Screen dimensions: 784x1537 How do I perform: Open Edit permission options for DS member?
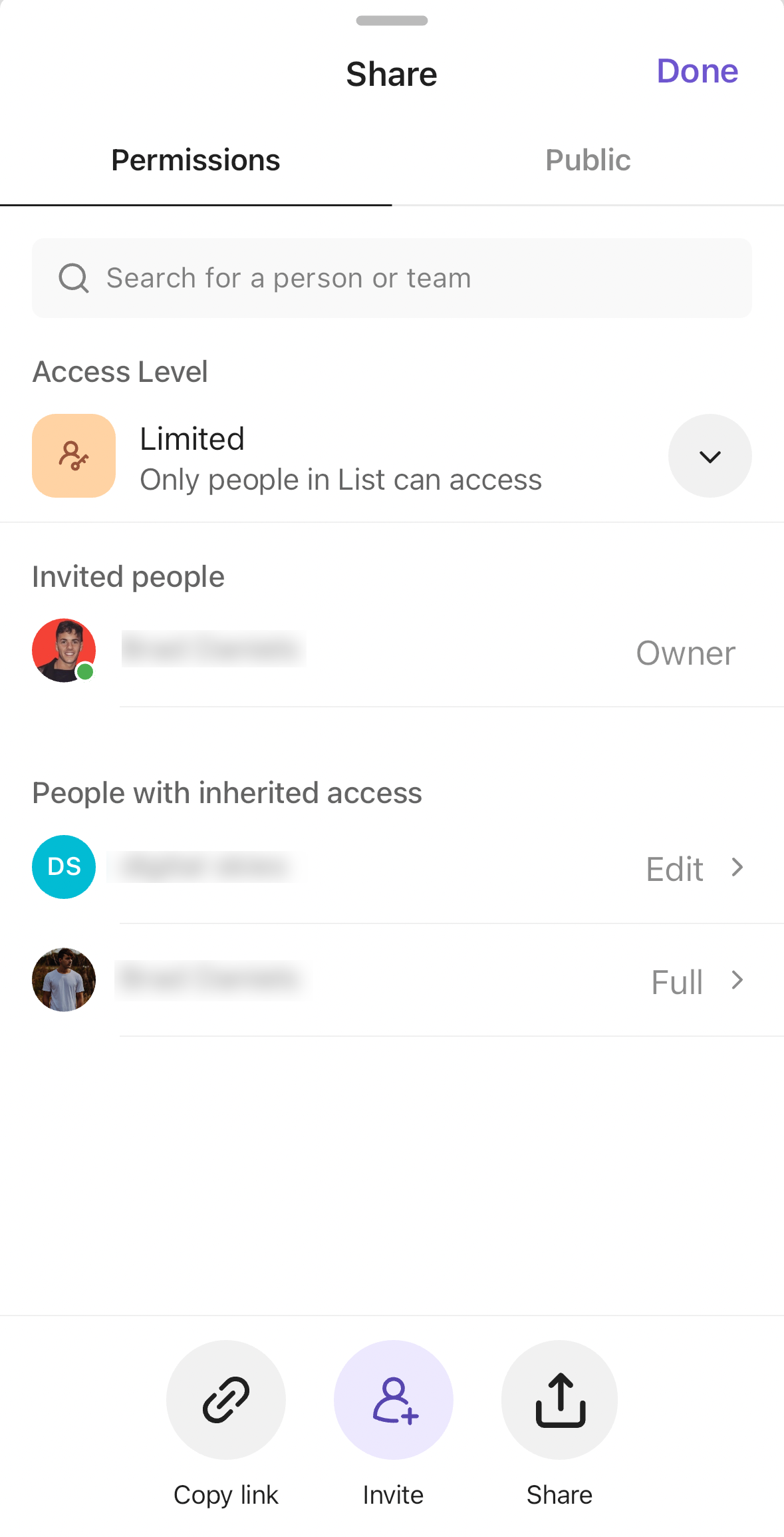point(694,868)
